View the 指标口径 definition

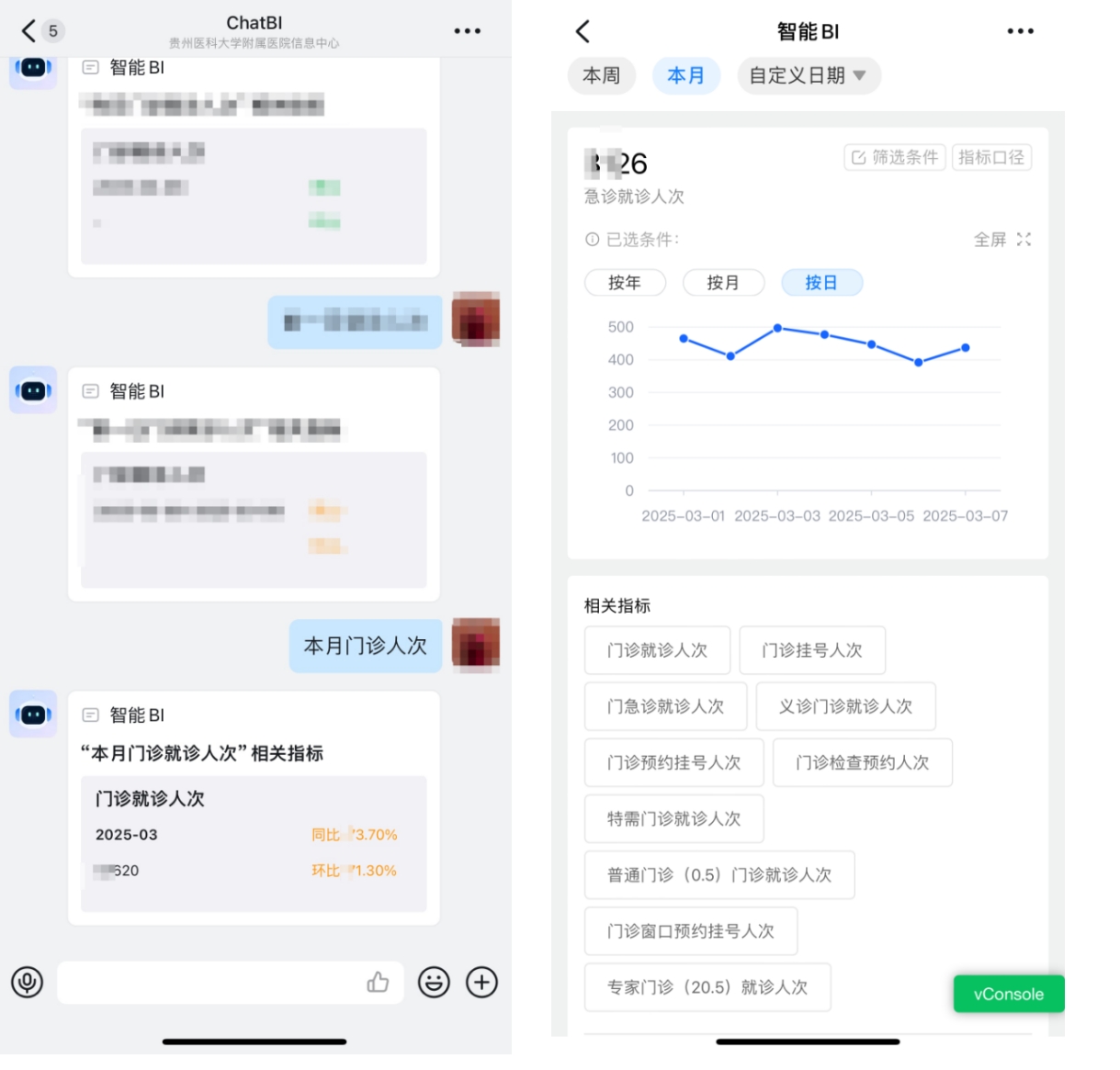coord(990,157)
